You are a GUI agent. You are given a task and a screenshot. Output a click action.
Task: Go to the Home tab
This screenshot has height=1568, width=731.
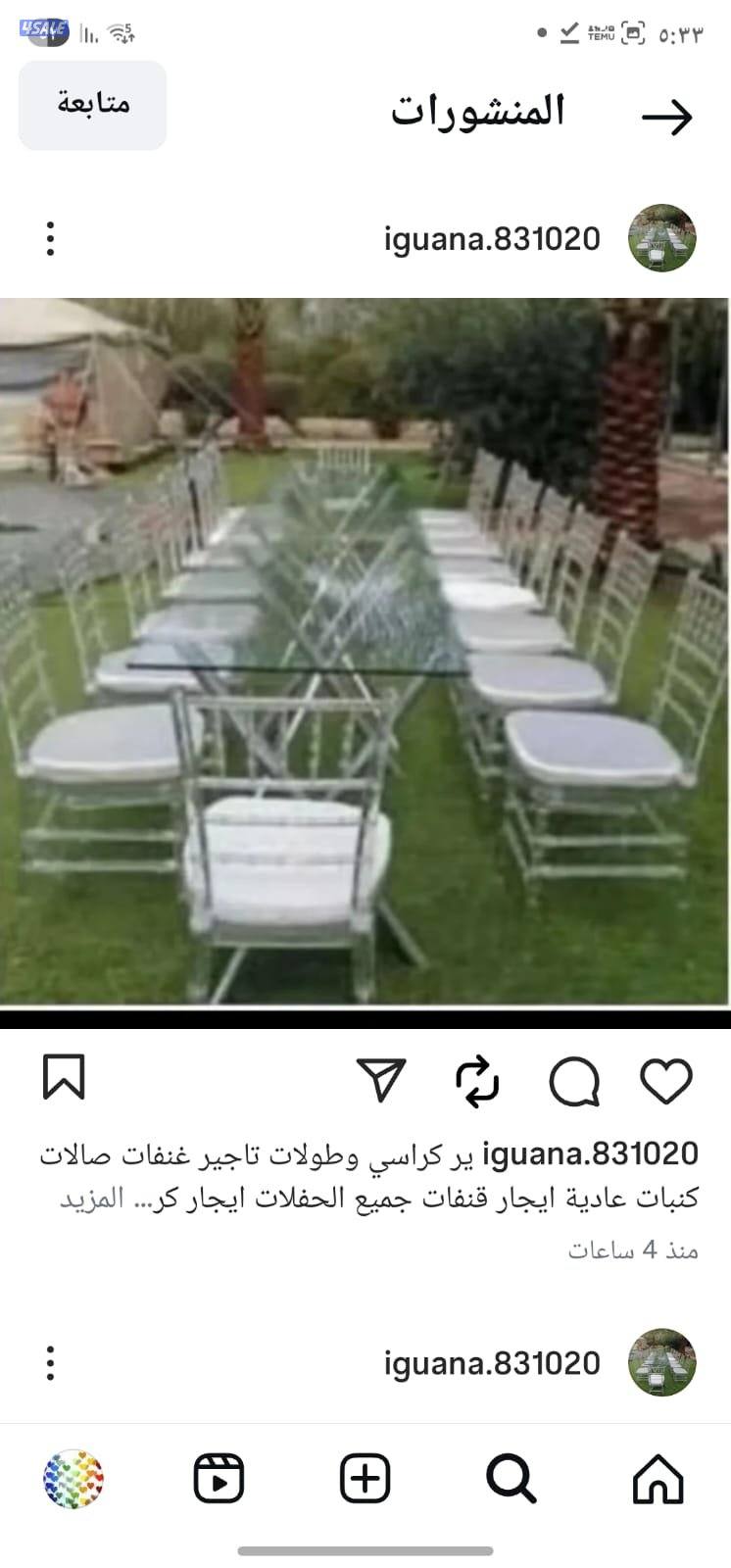pos(658,1479)
